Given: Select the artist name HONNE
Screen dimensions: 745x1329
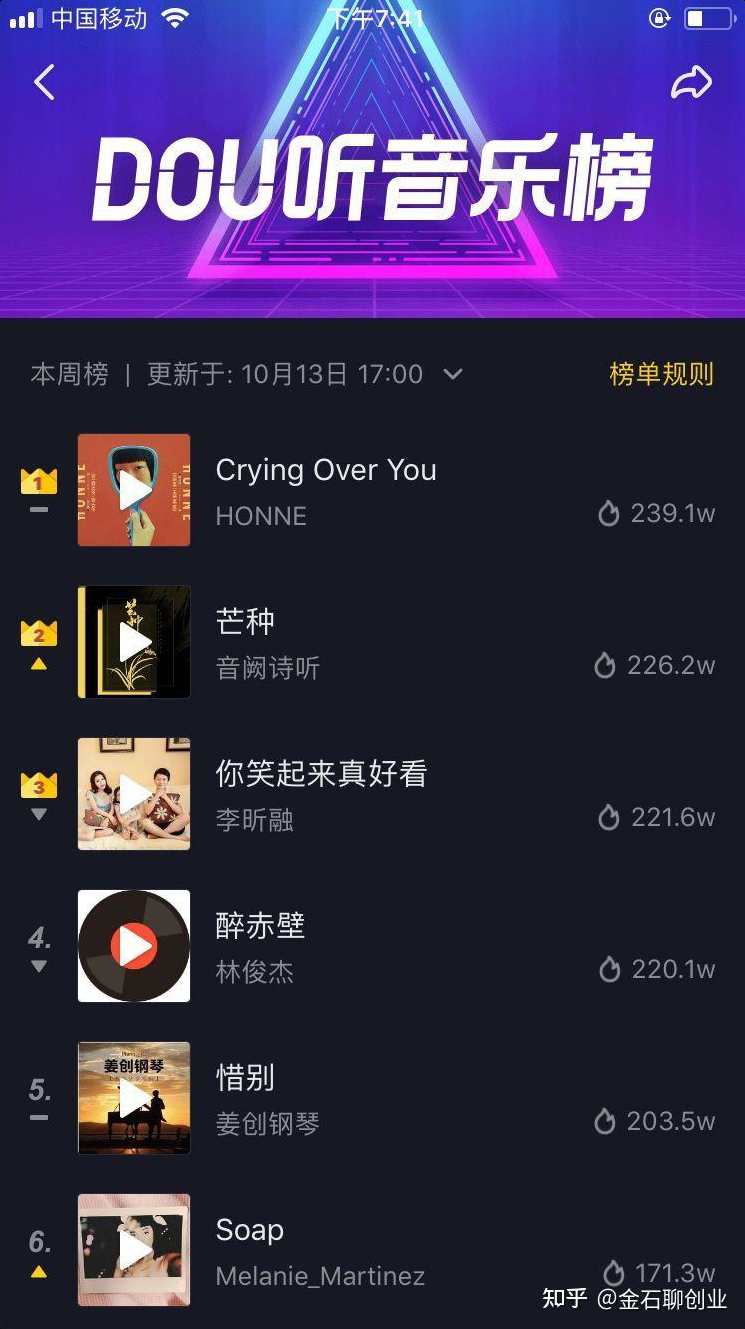Looking at the screenshot, I should (261, 517).
